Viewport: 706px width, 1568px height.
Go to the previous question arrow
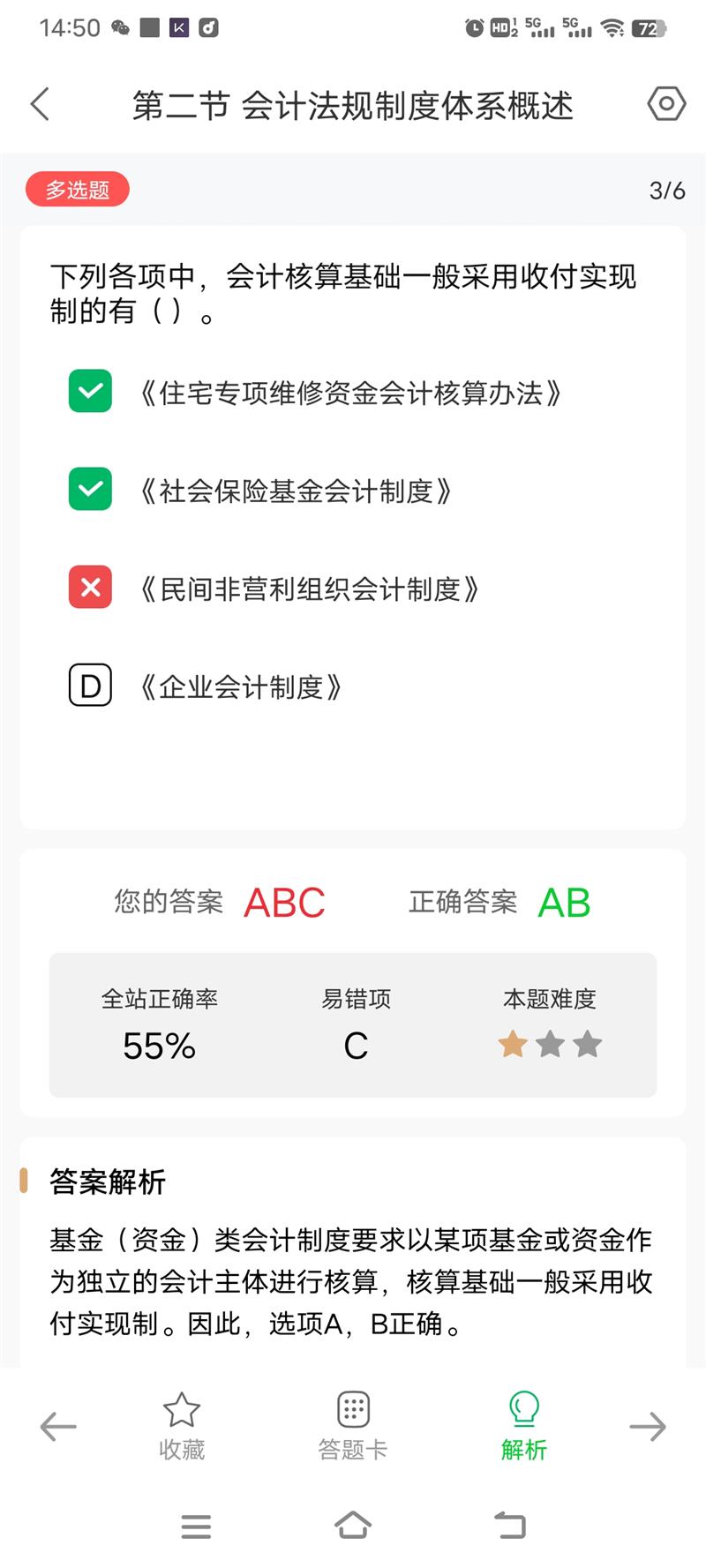[x=58, y=1427]
